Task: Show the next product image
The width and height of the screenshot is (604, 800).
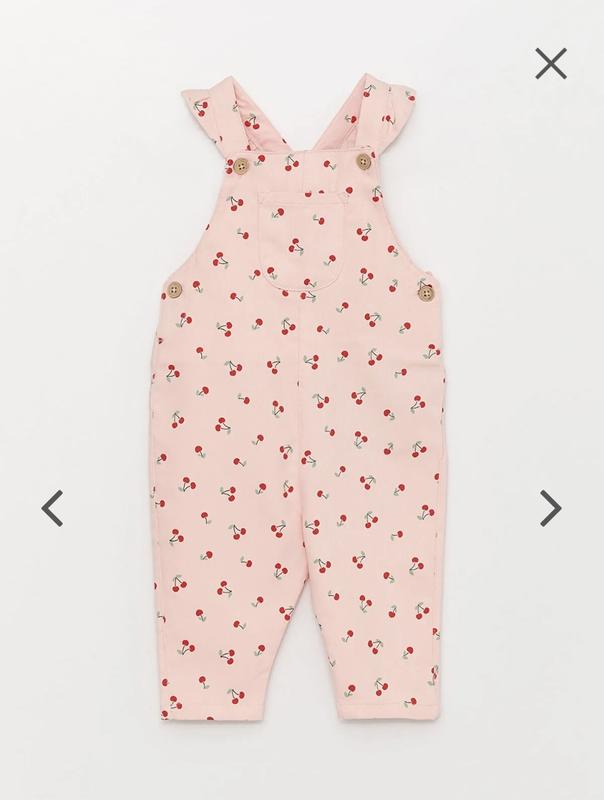Action: pyautogui.click(x=550, y=508)
